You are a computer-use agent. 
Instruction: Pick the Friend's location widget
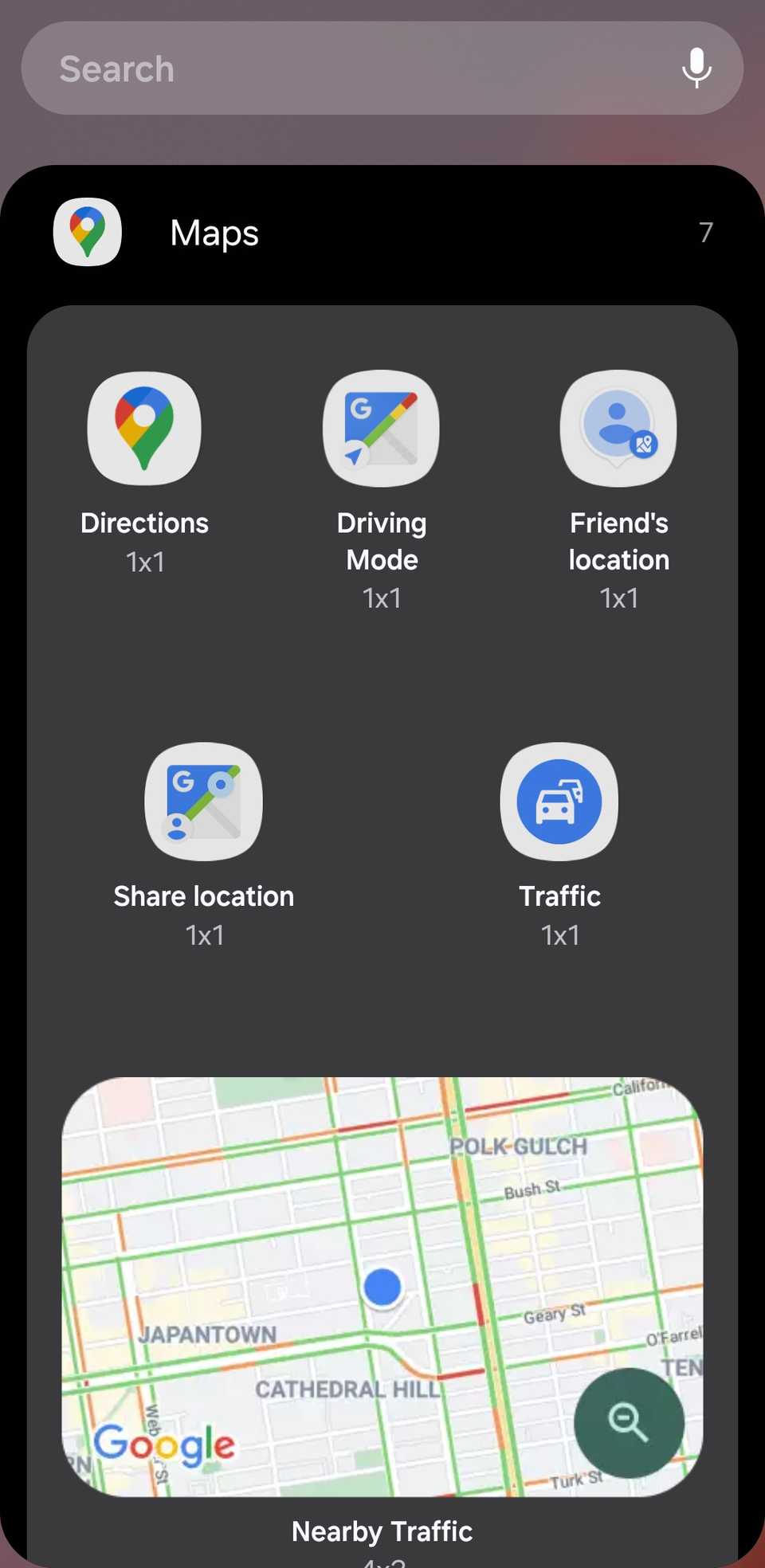point(618,429)
